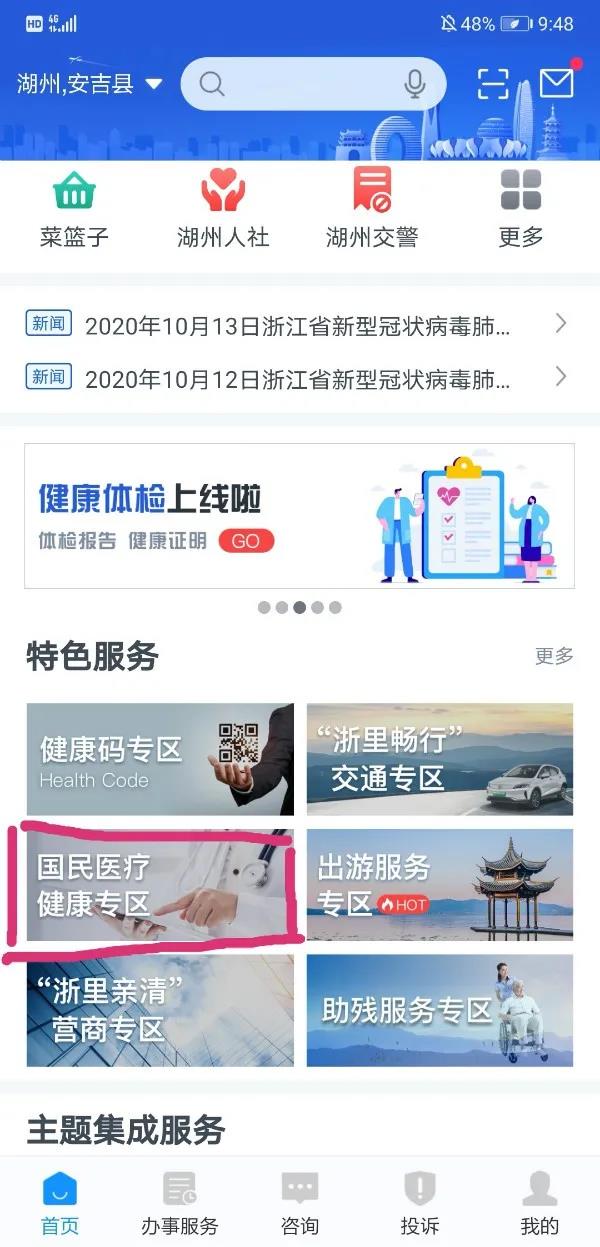The image size is (600, 1247).
Task: Open 健康码专区 card
Action: click(x=160, y=758)
